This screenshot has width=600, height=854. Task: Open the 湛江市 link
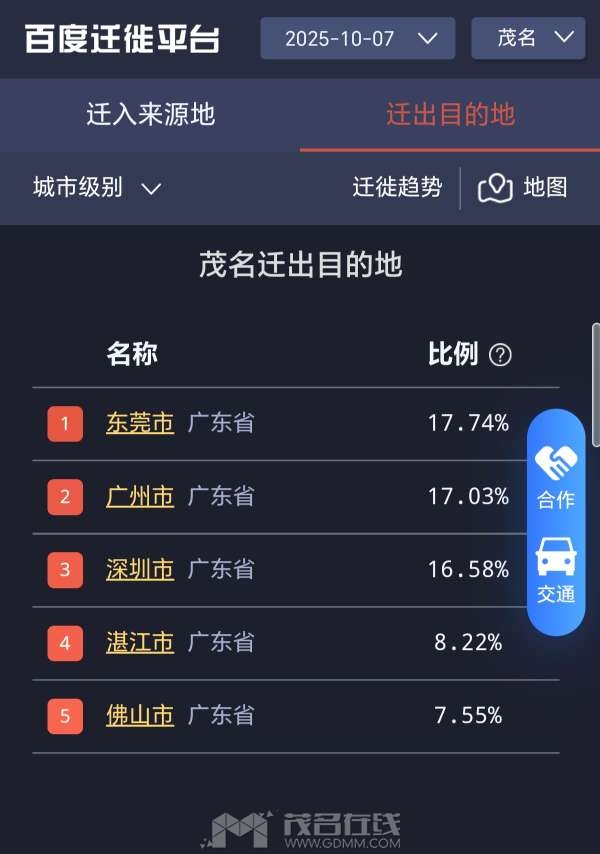point(140,642)
